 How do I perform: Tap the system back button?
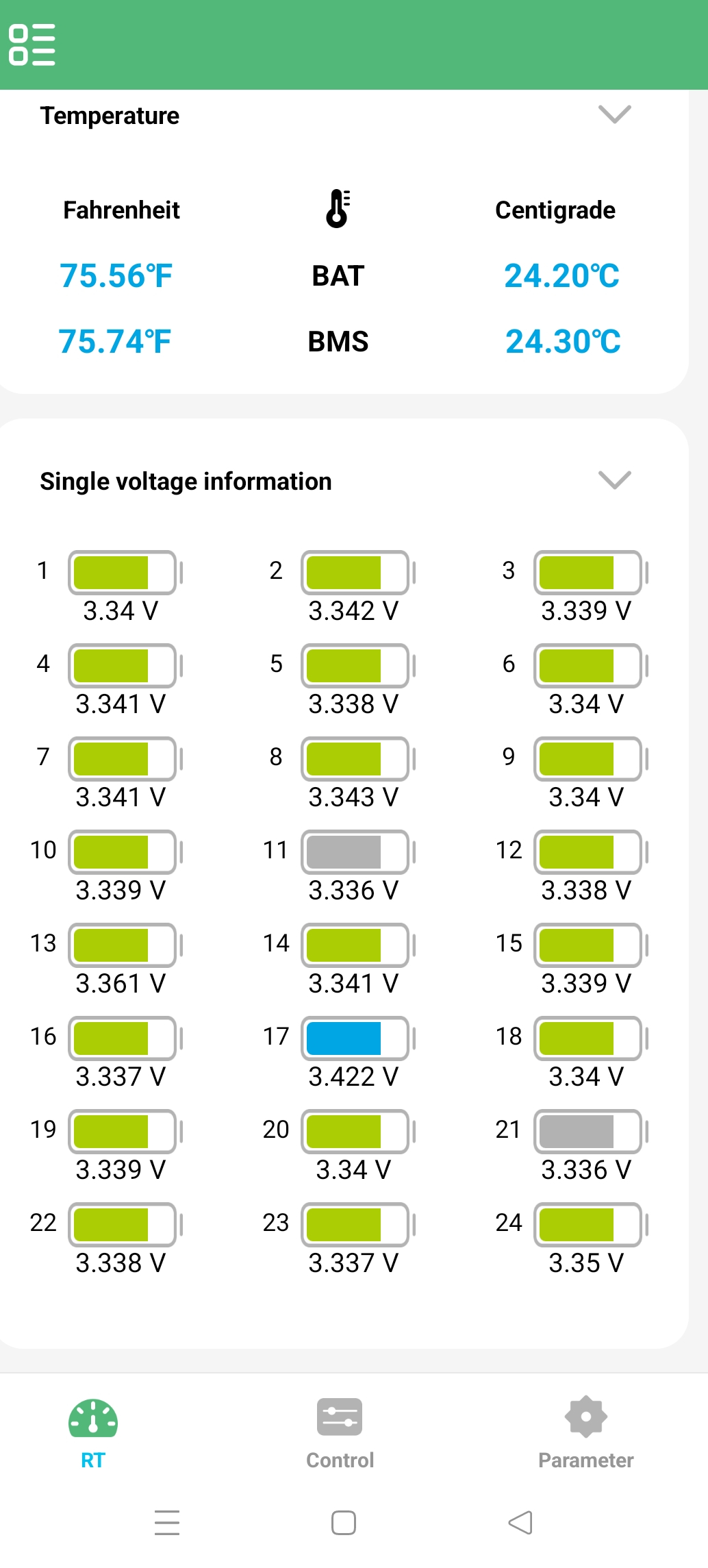click(x=520, y=1523)
